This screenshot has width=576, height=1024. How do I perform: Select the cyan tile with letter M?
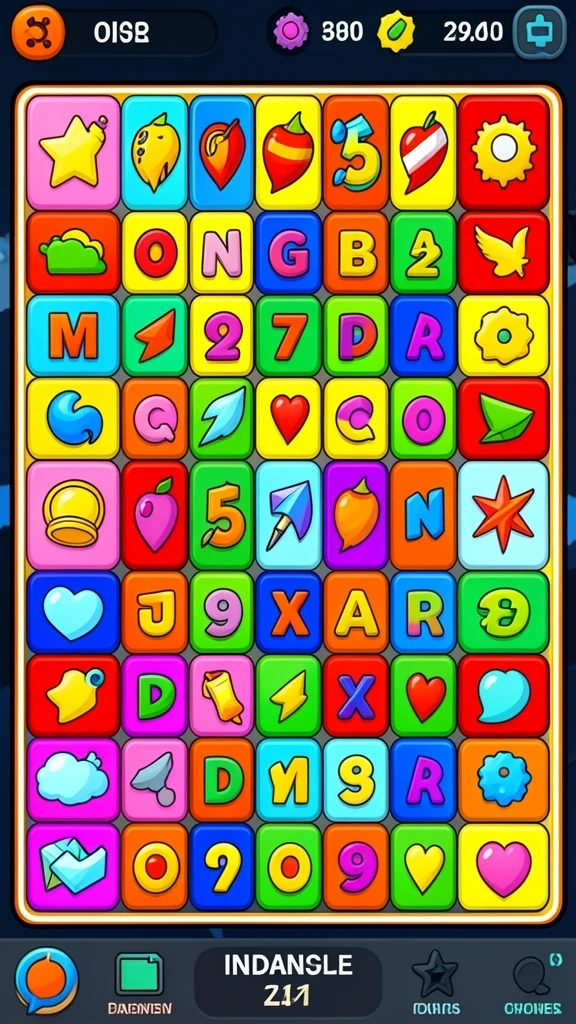click(x=73, y=336)
